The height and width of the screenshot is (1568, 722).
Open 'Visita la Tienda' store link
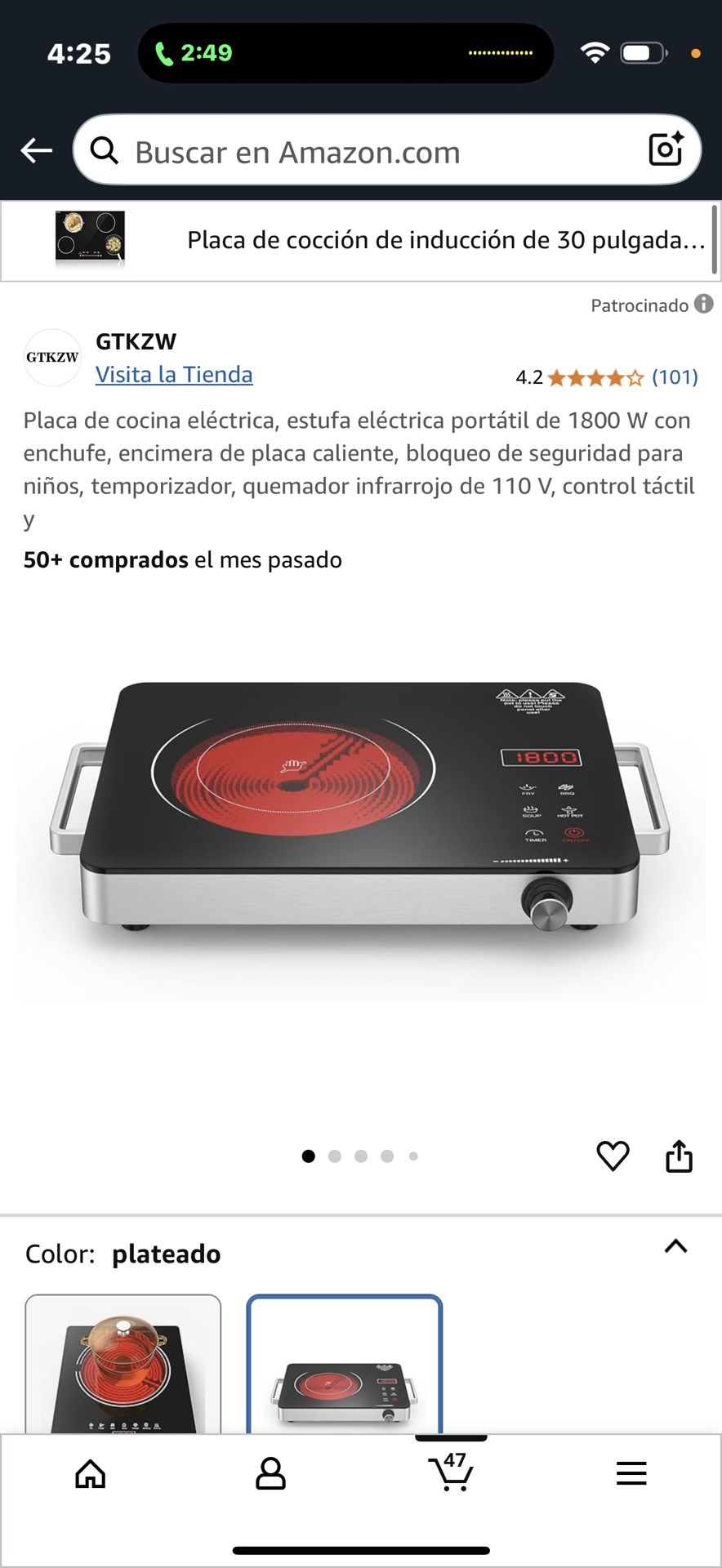coord(174,374)
